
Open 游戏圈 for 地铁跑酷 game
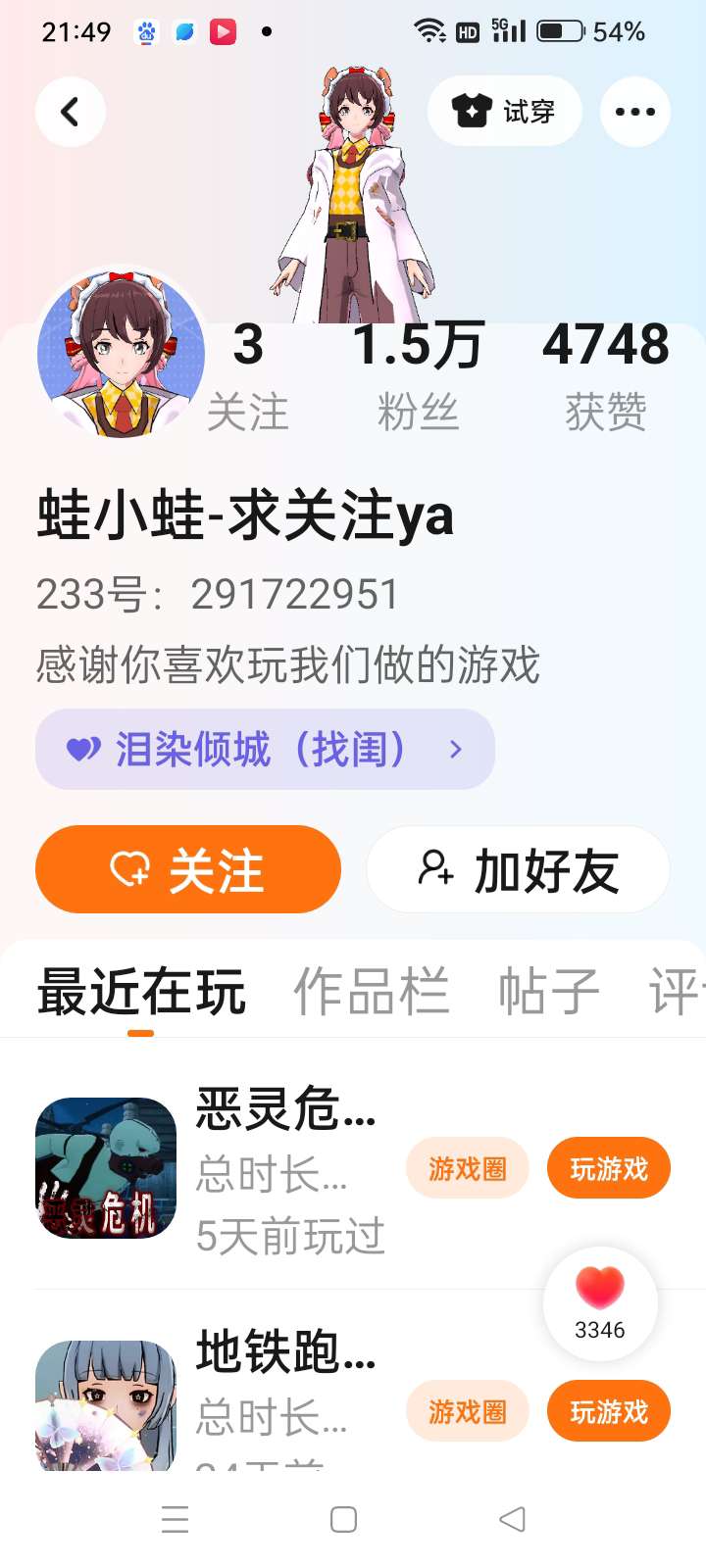468,1411
